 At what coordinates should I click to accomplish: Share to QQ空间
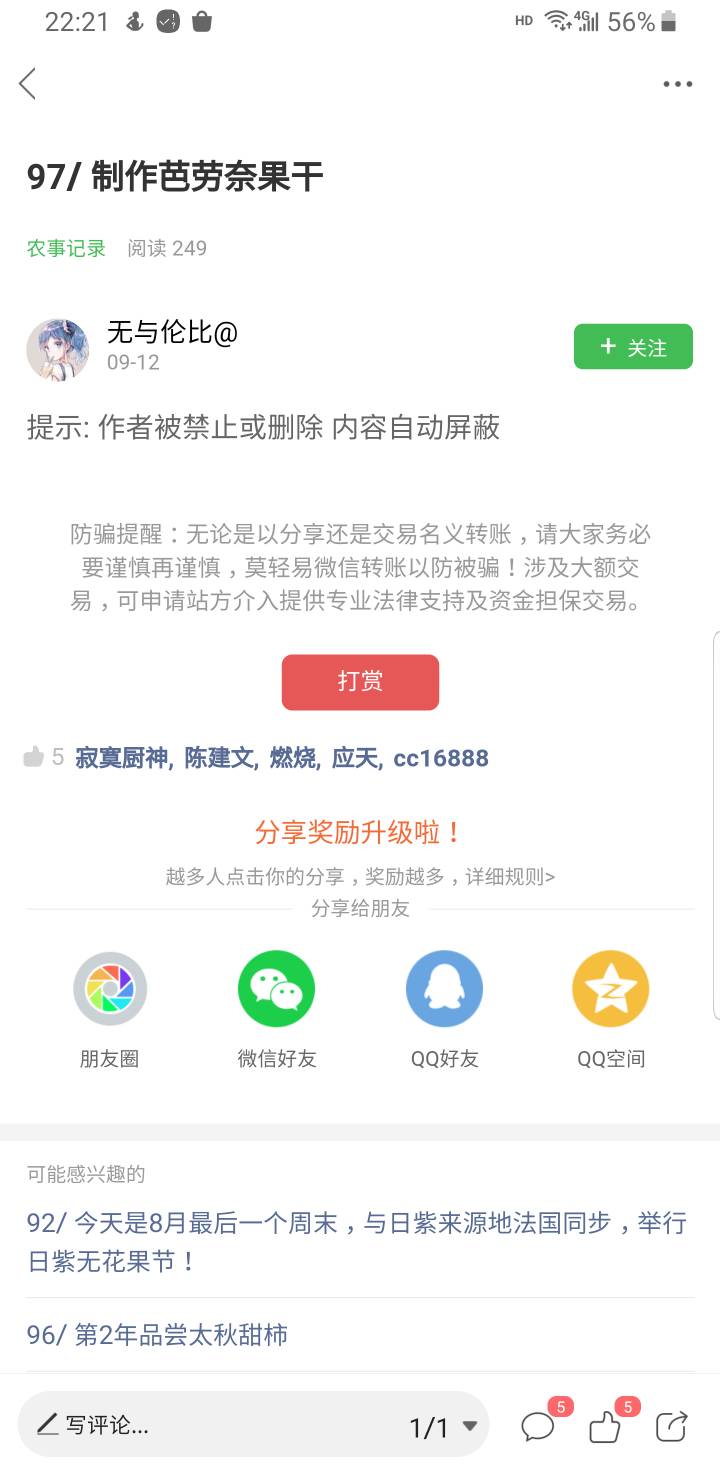(x=610, y=989)
